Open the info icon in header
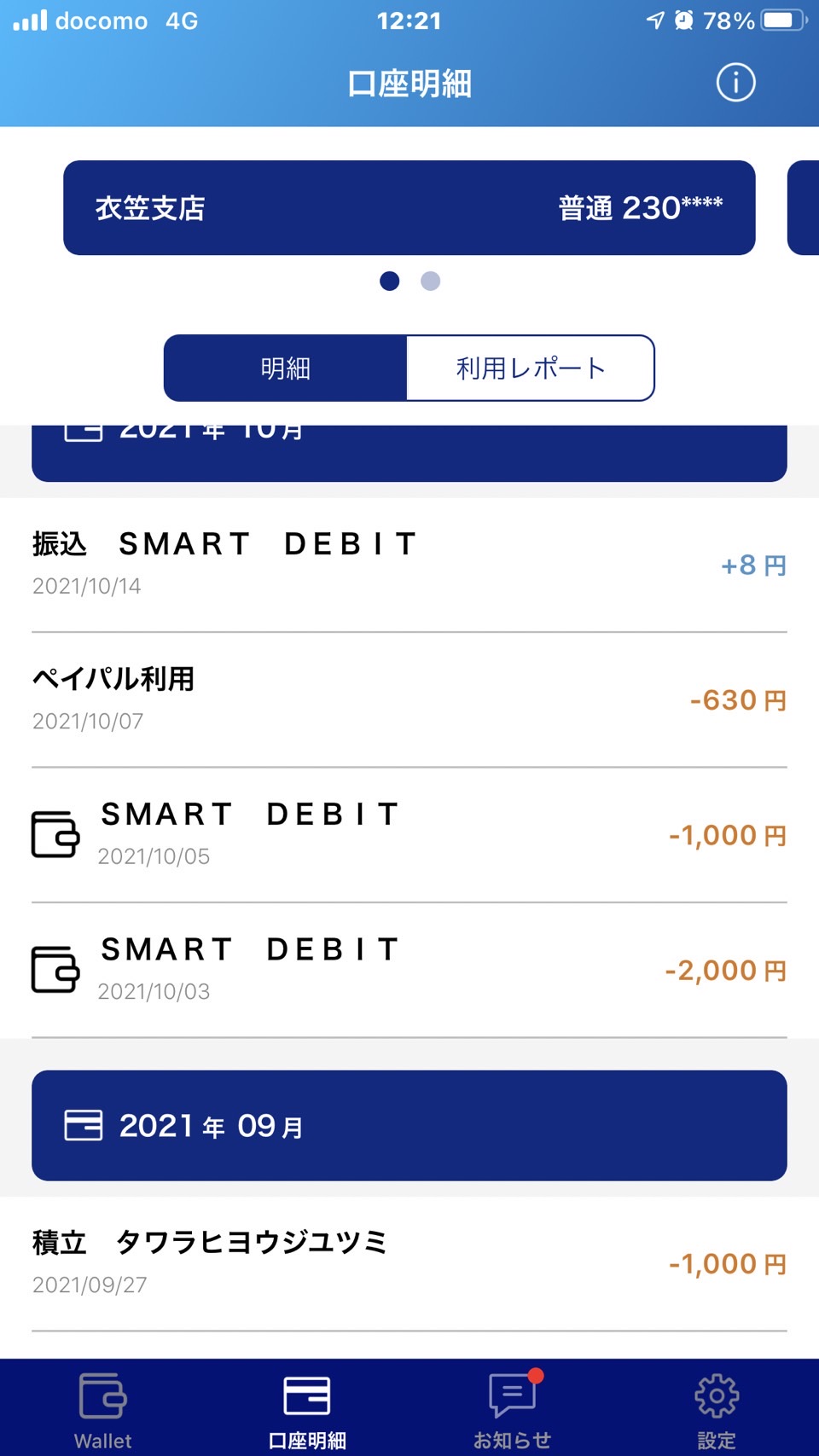819x1456 pixels. (x=735, y=83)
